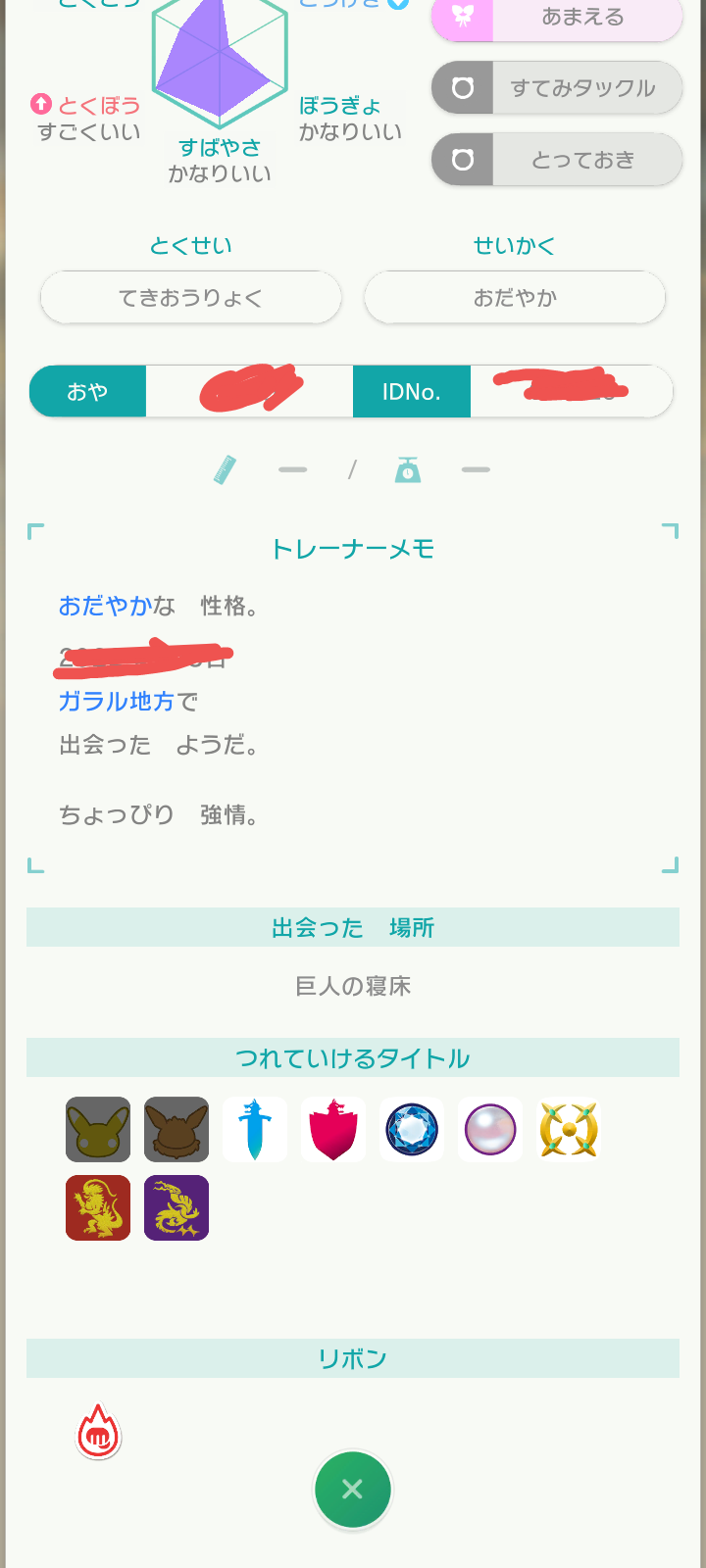Select the blue diamond title icon
Screen dimensions: 706x1568
412,1129
